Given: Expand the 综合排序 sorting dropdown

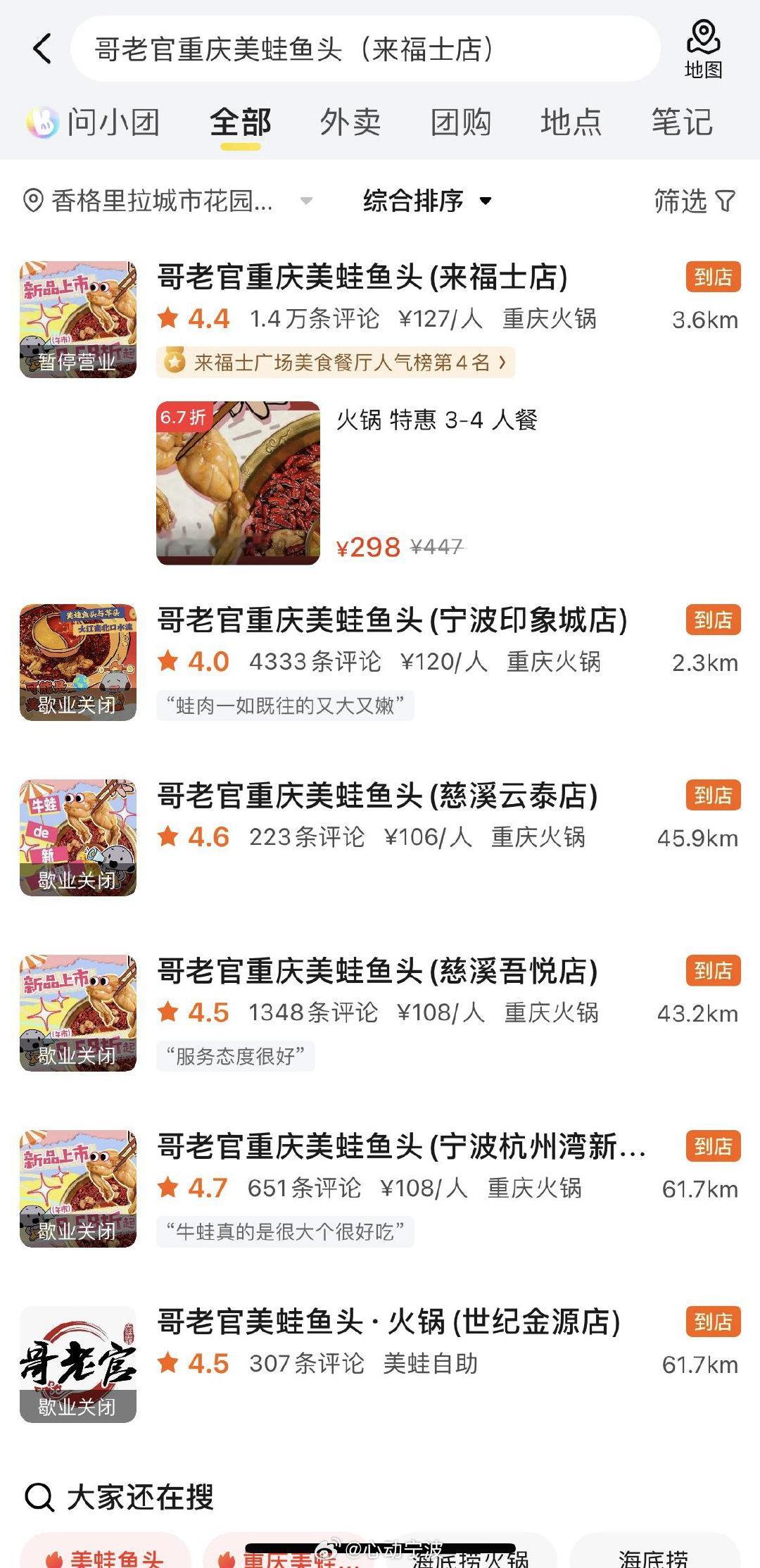Looking at the screenshot, I should (426, 201).
